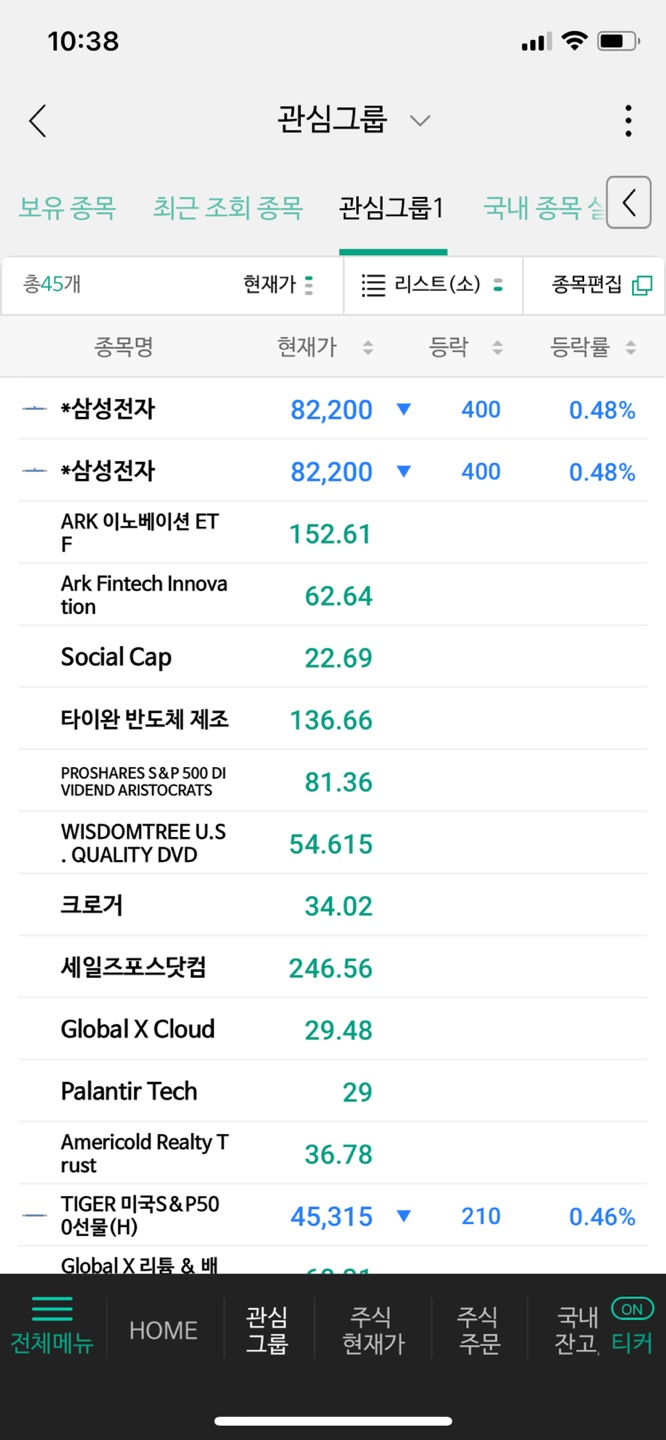
Task: Go back using the top-left arrow
Action: (x=38, y=121)
